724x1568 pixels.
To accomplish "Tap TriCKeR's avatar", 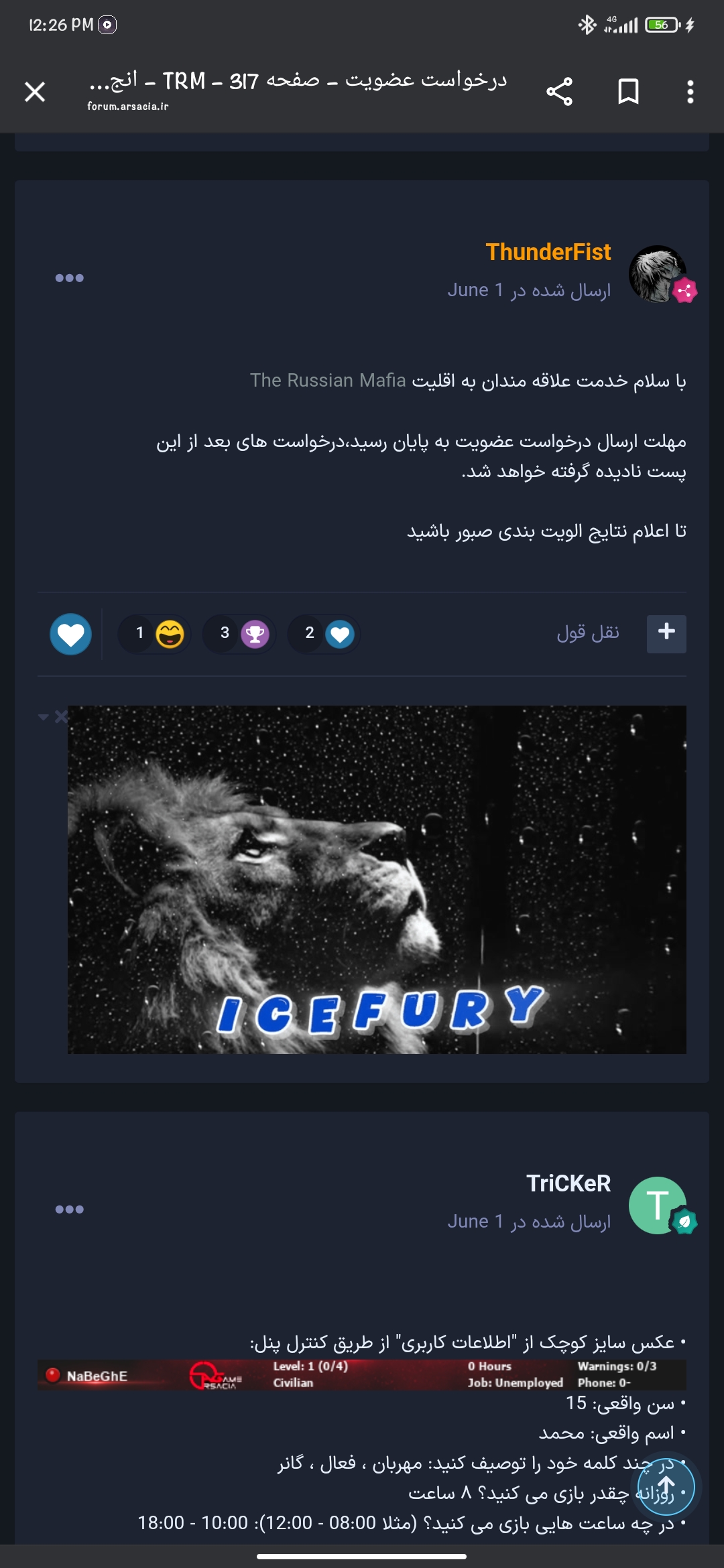I will [x=658, y=1205].
